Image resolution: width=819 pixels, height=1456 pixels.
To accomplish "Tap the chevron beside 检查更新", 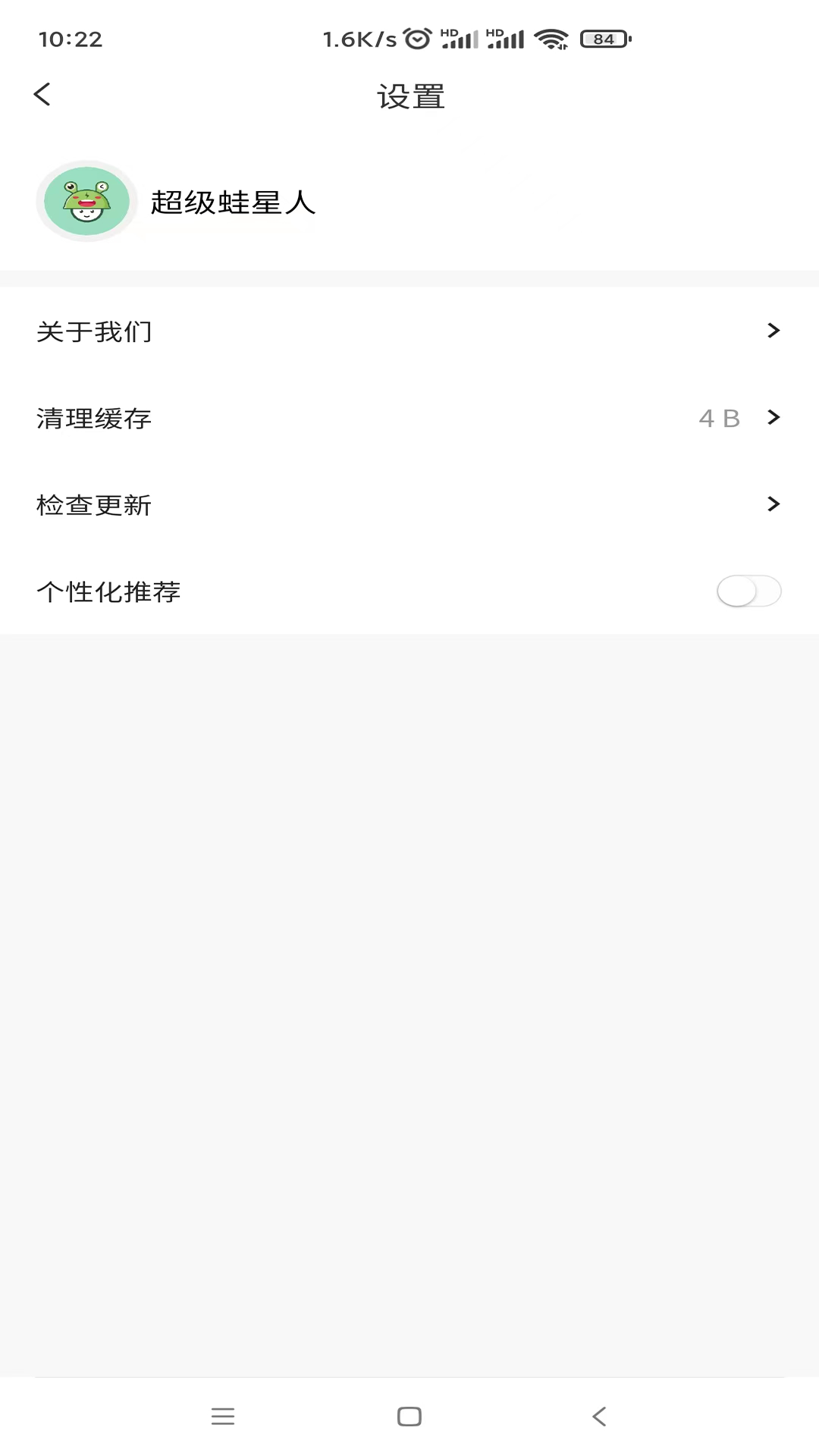I will 773,504.
